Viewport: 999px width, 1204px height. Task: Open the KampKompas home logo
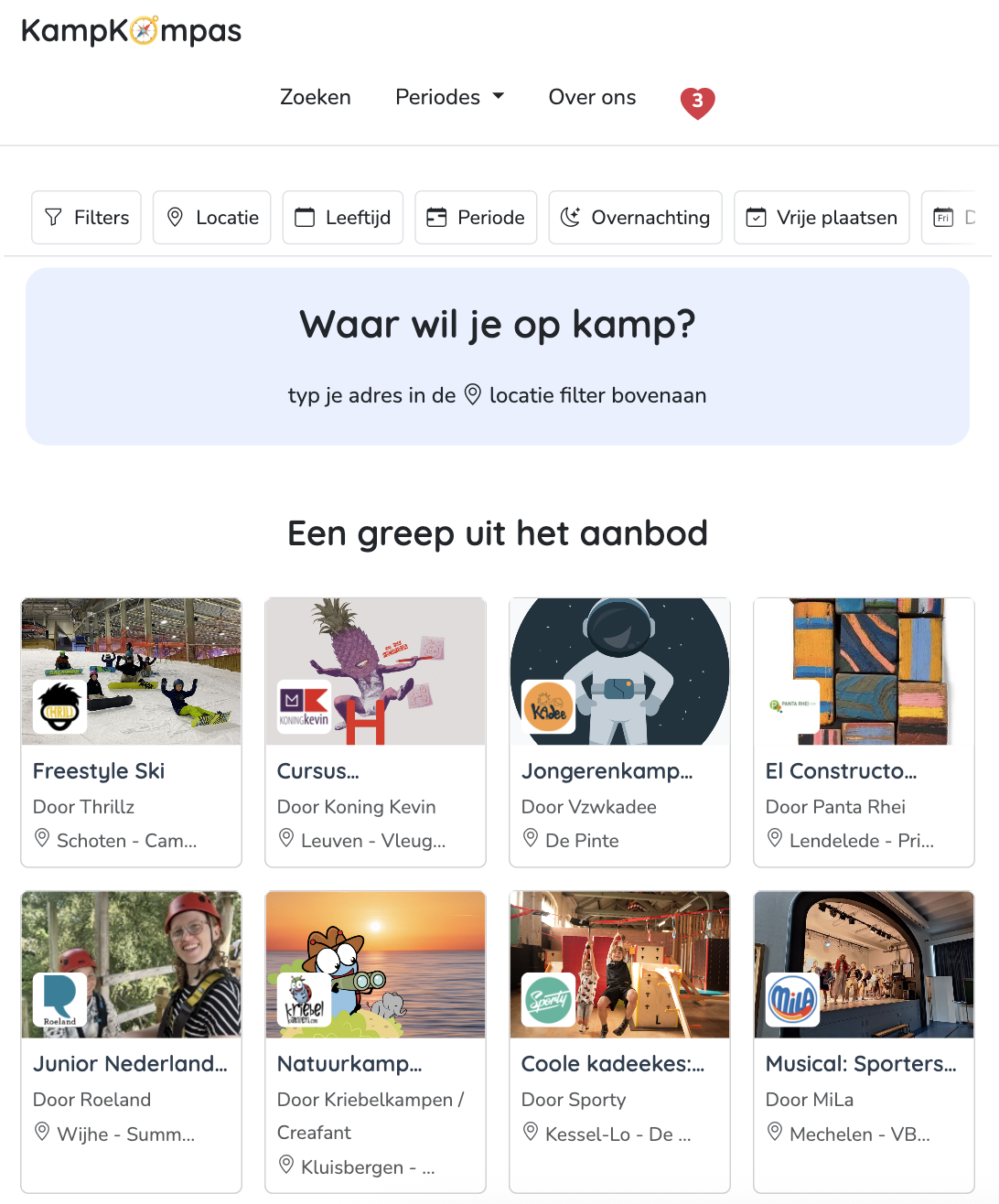point(132,31)
